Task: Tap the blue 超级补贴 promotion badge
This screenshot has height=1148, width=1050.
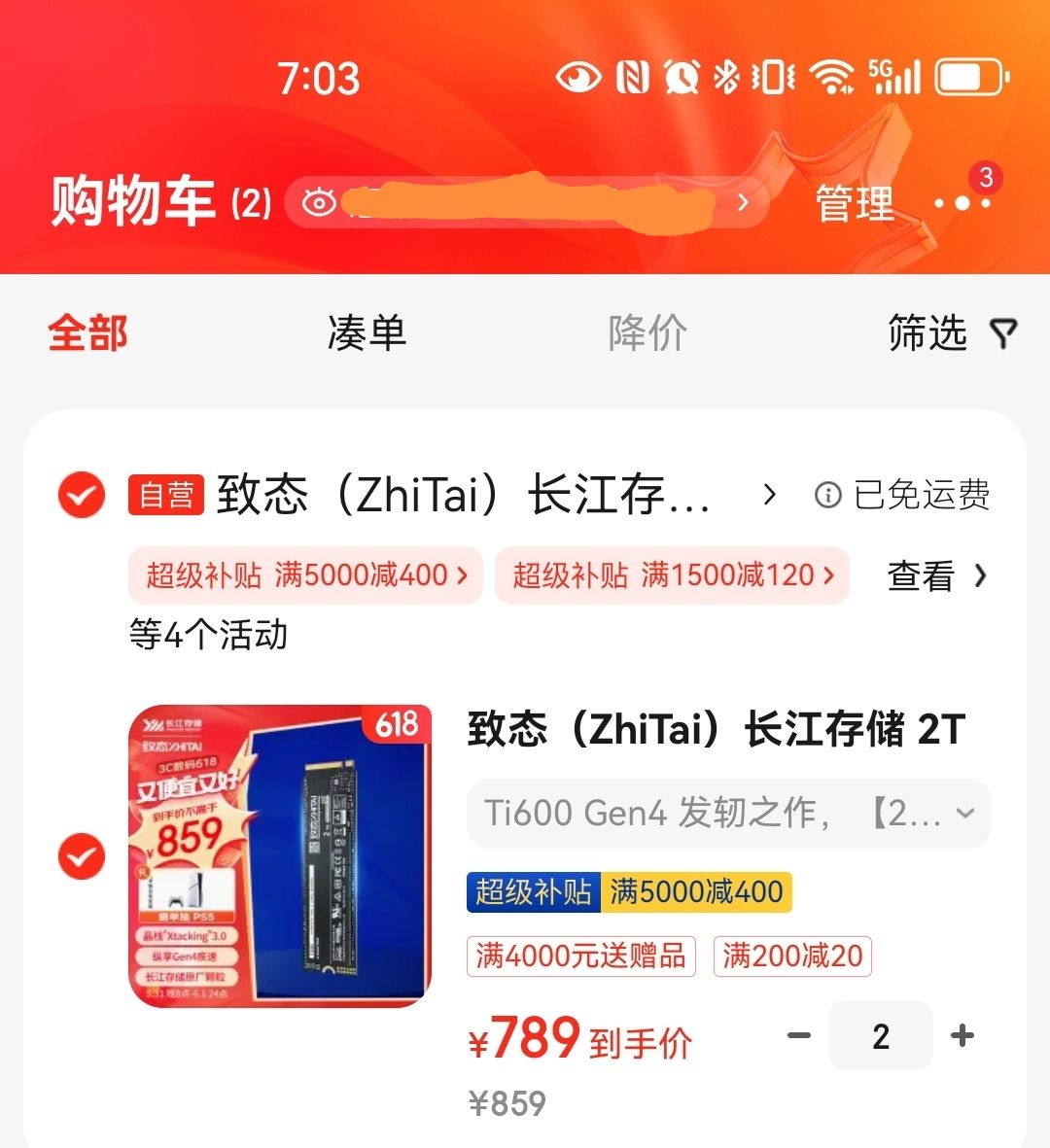Action: (532, 891)
